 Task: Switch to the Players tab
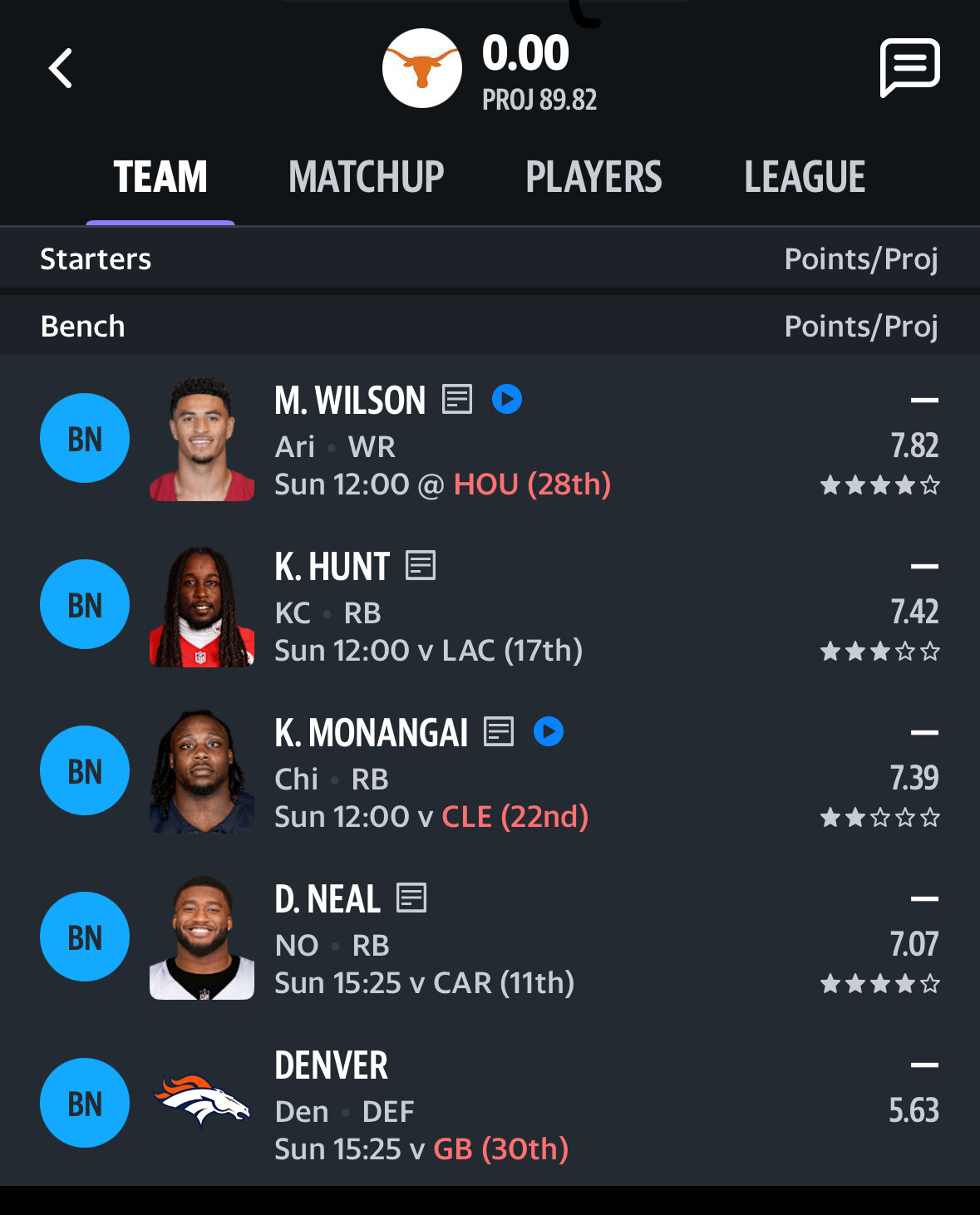[x=593, y=177]
